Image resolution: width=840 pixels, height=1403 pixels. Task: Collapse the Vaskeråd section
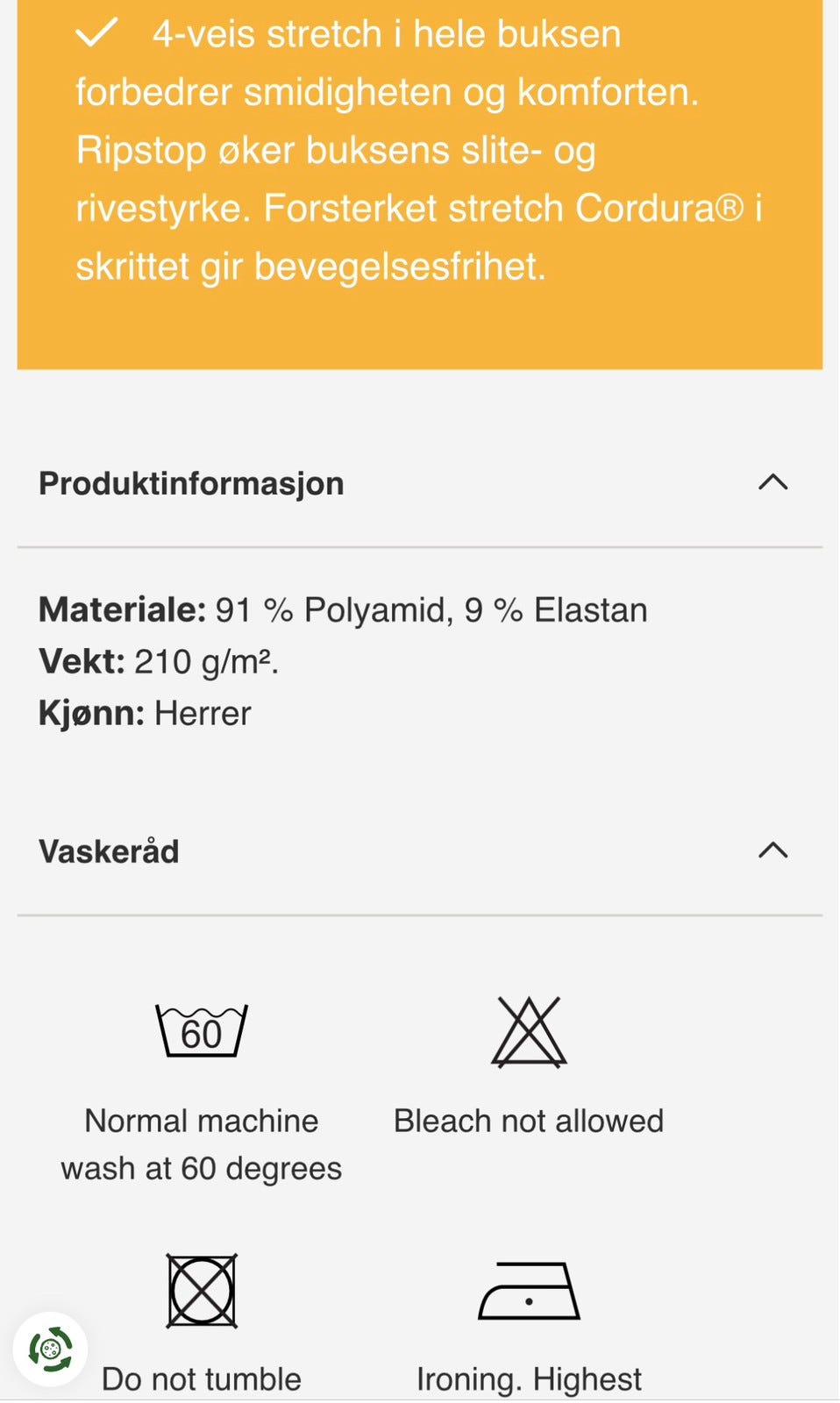click(x=772, y=851)
